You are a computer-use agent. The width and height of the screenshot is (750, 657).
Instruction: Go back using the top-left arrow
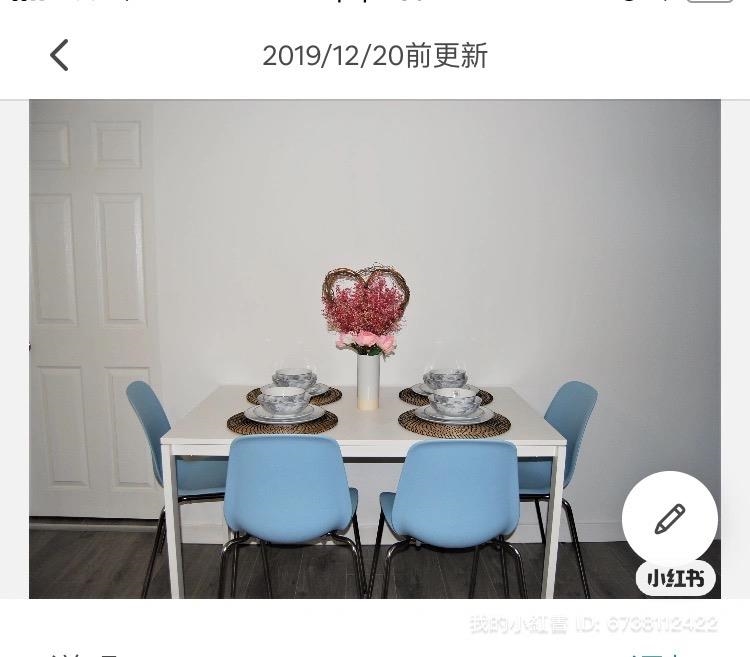(x=60, y=55)
